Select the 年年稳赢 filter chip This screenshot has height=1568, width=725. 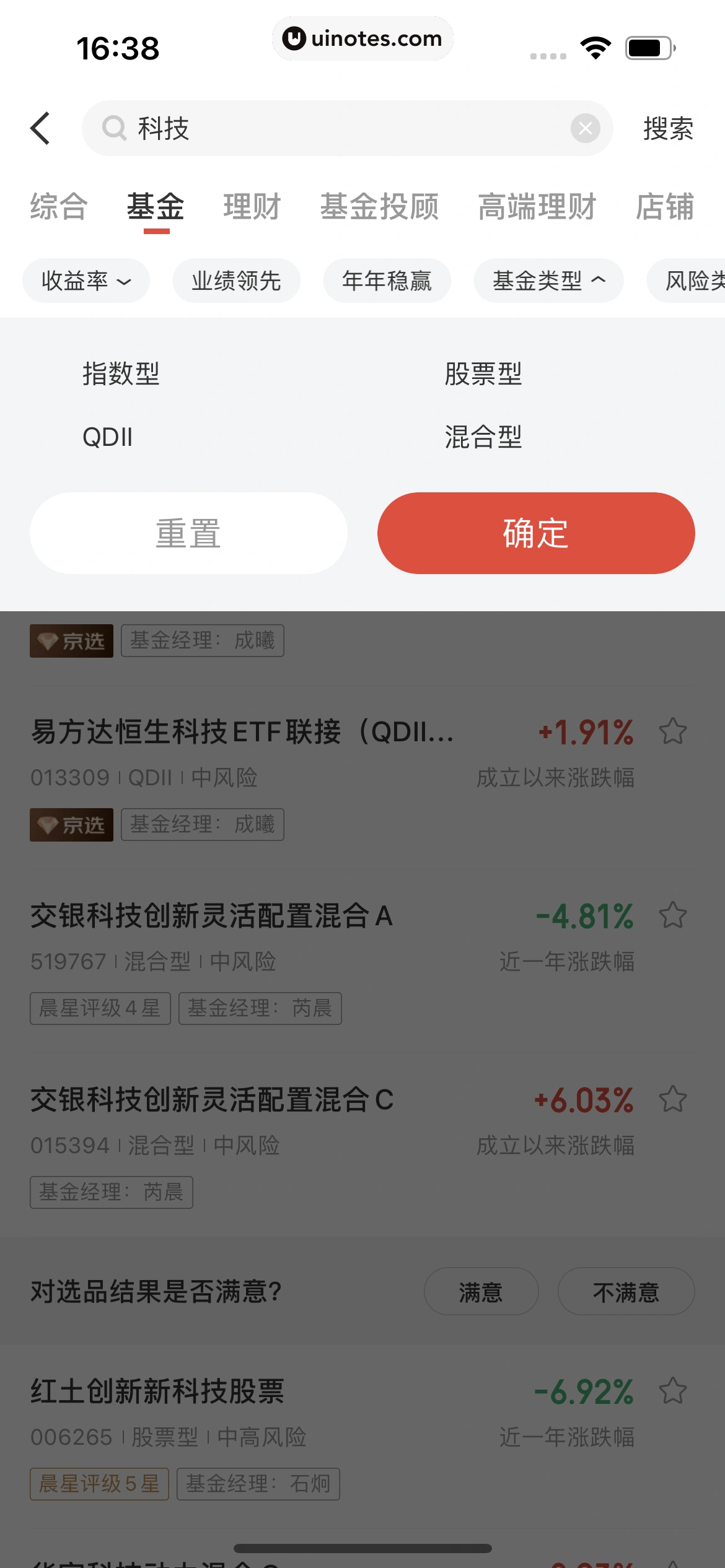(x=387, y=281)
